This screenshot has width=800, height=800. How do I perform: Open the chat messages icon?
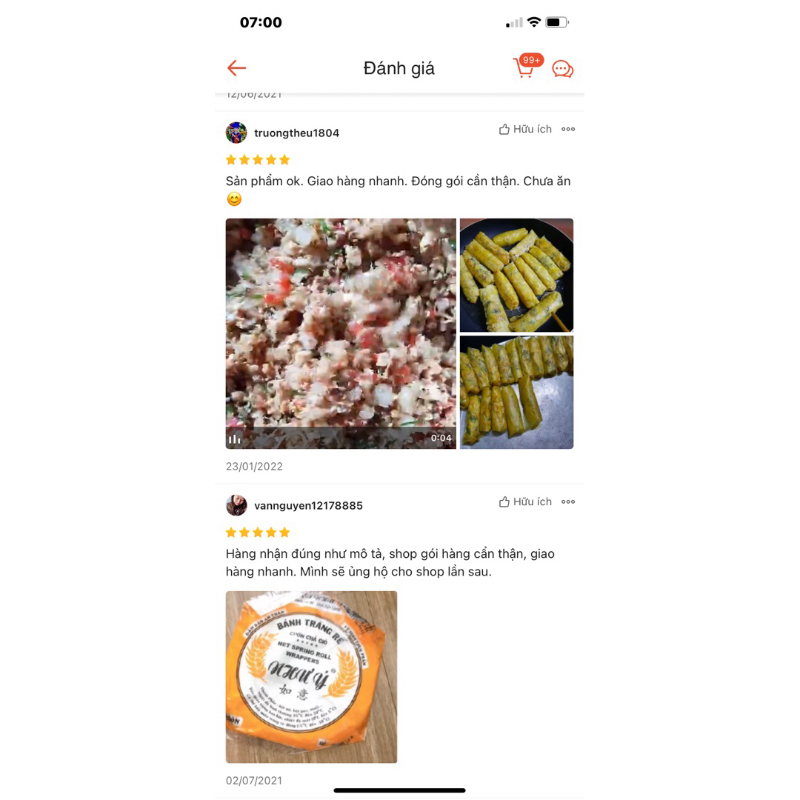[x=563, y=69]
